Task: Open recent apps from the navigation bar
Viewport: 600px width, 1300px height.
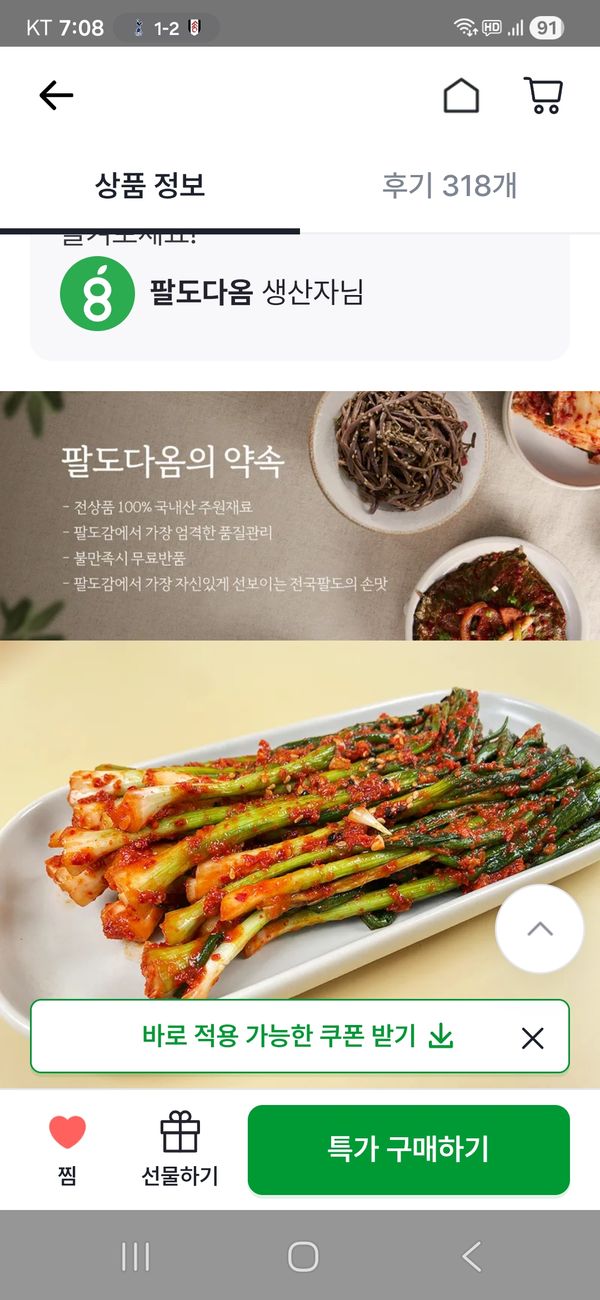Action: (x=135, y=1257)
